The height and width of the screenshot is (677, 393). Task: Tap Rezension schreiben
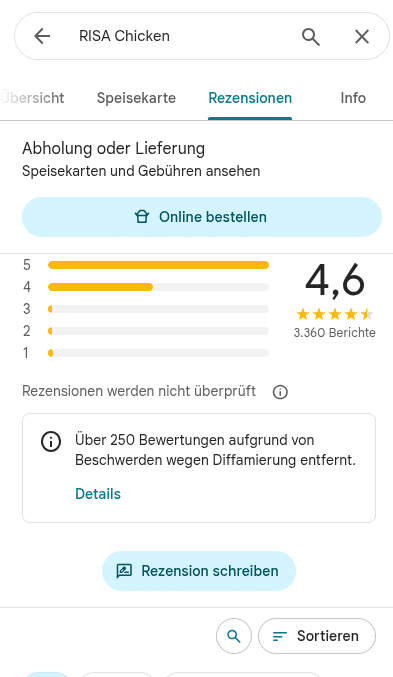199,571
